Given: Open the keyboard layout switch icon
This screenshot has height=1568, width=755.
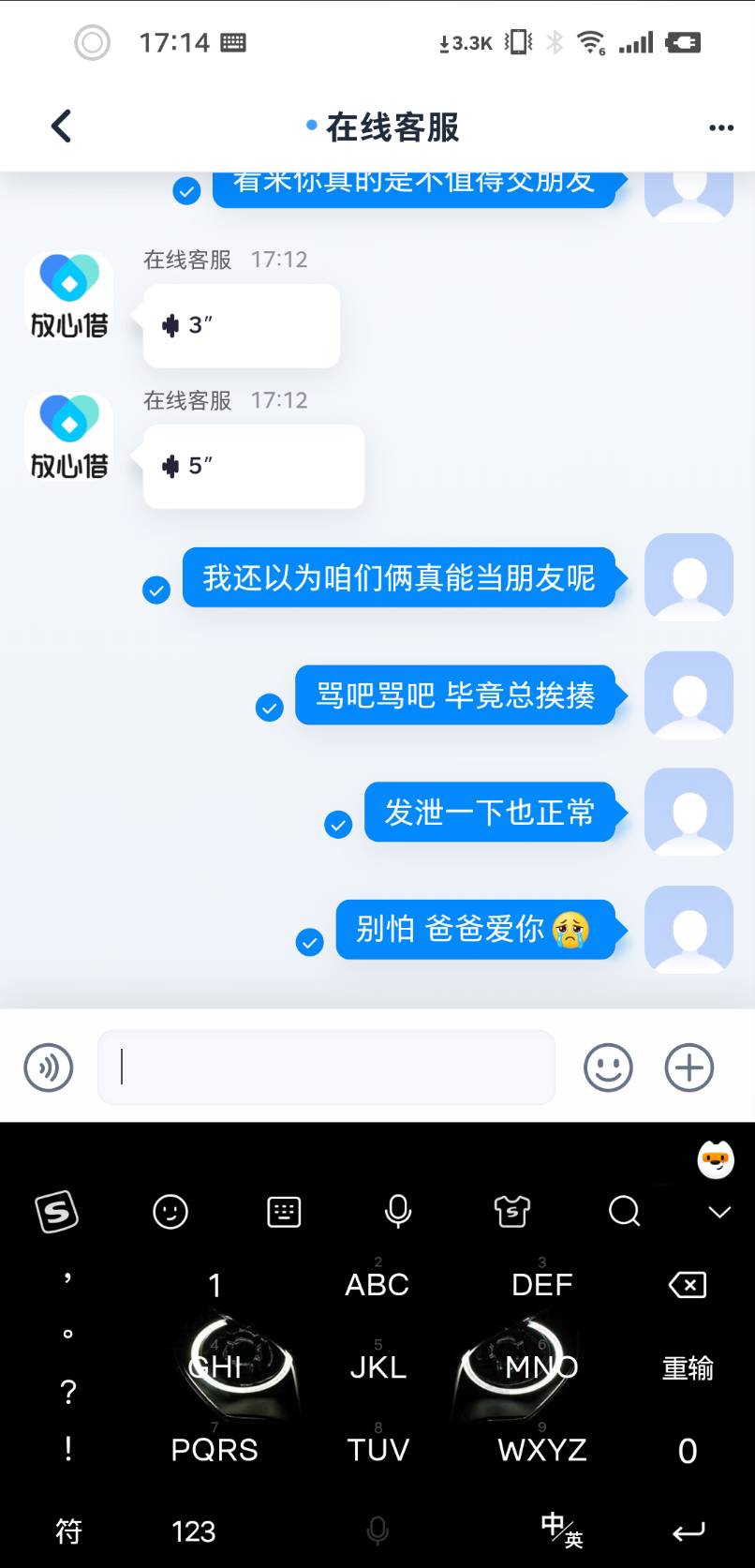Looking at the screenshot, I should click(x=284, y=1212).
